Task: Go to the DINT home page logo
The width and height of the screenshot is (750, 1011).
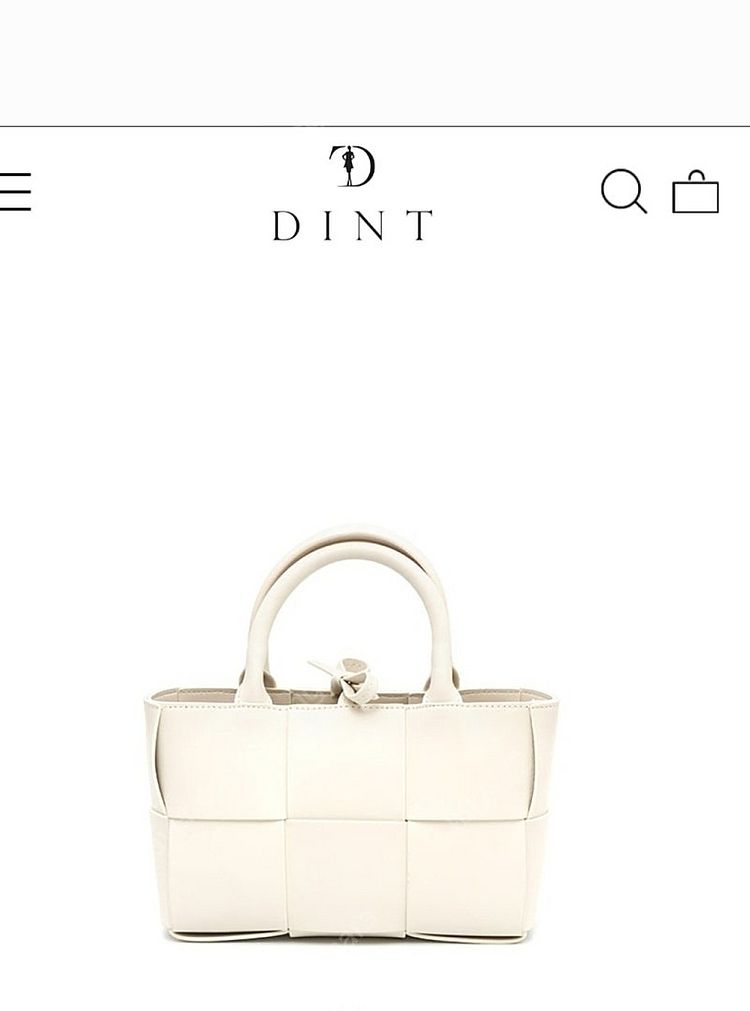Action: pyautogui.click(x=352, y=194)
